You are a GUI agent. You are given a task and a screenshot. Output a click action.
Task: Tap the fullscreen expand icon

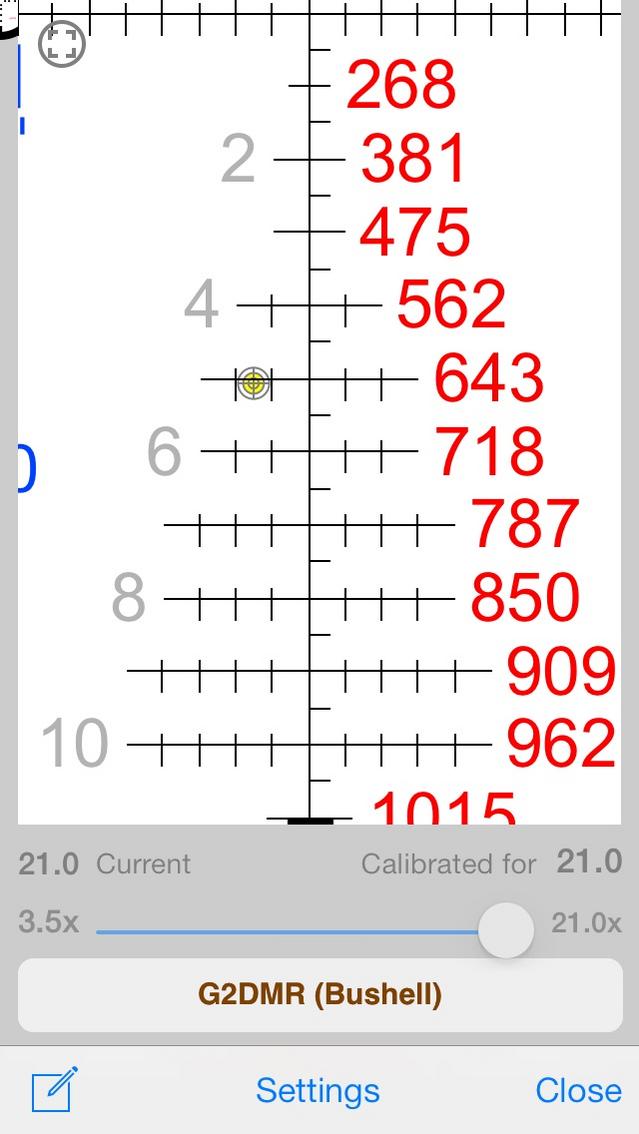click(62, 45)
